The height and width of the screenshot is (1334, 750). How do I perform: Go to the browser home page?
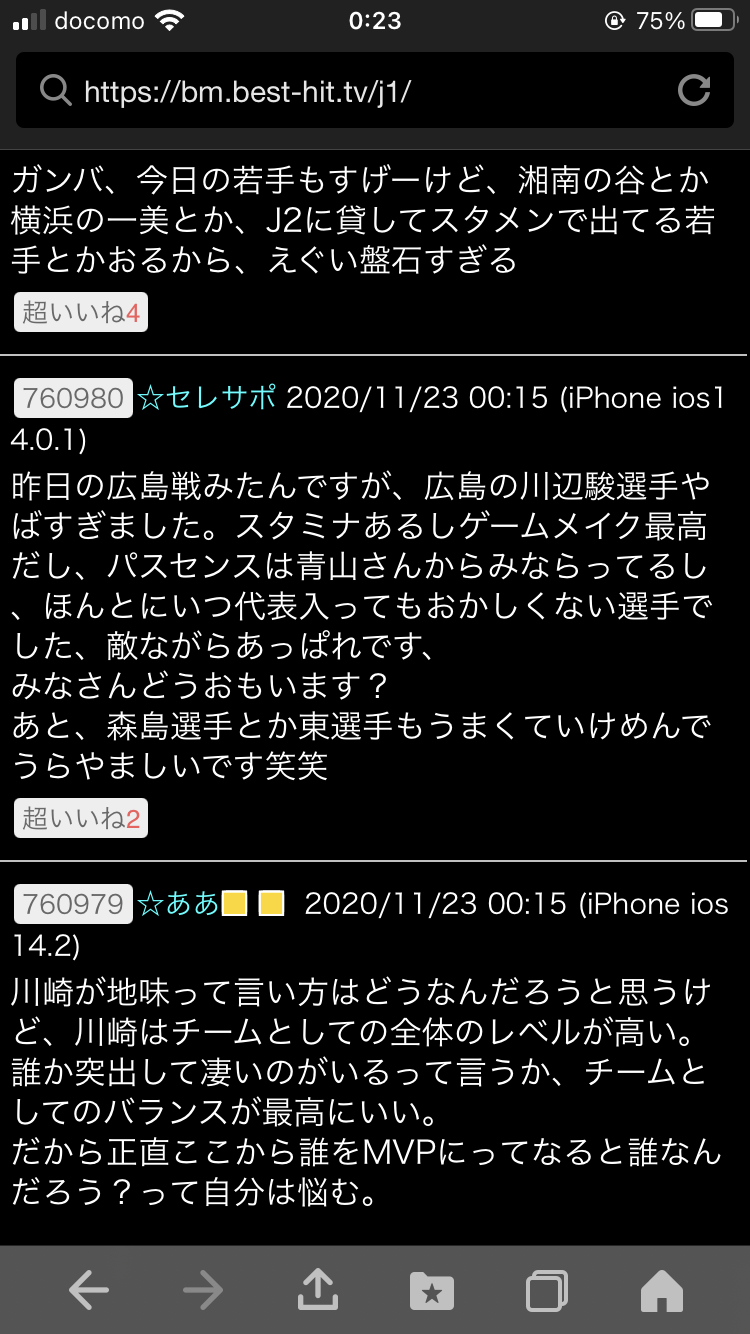(661, 1291)
